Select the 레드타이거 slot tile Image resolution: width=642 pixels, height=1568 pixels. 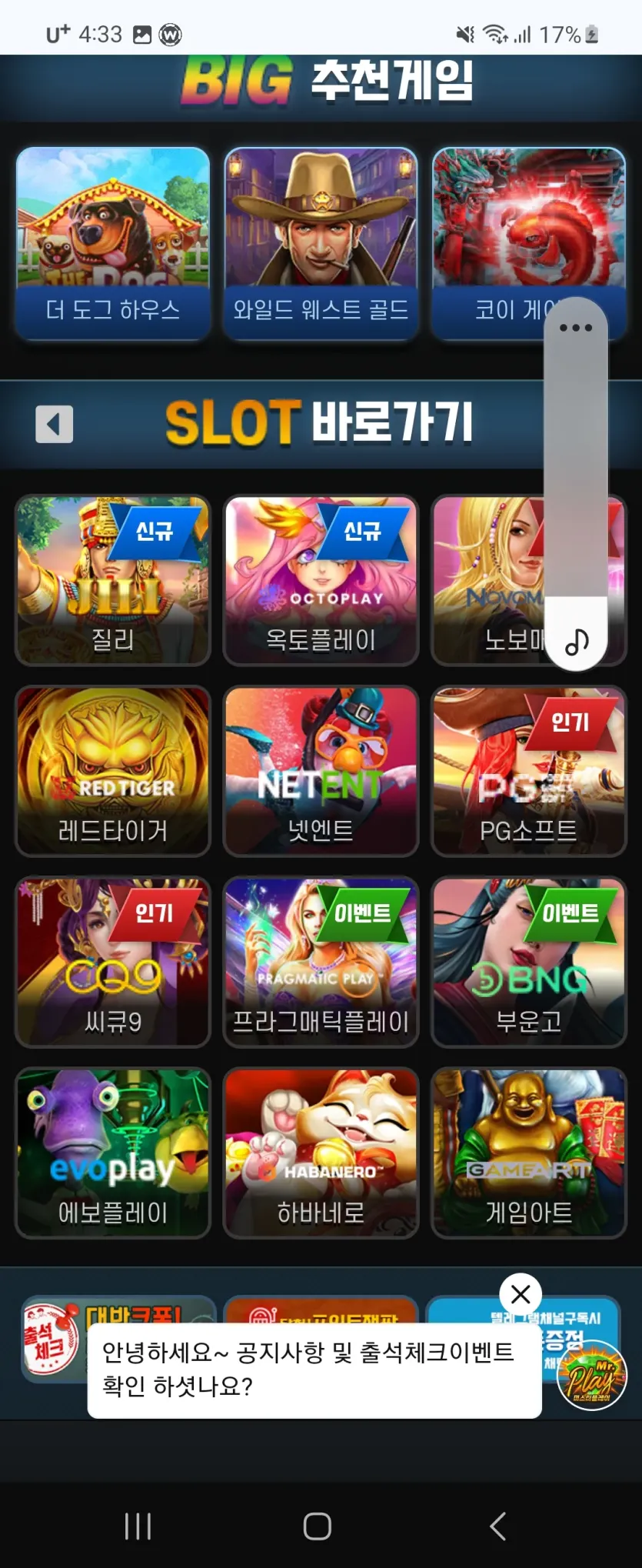click(x=113, y=771)
